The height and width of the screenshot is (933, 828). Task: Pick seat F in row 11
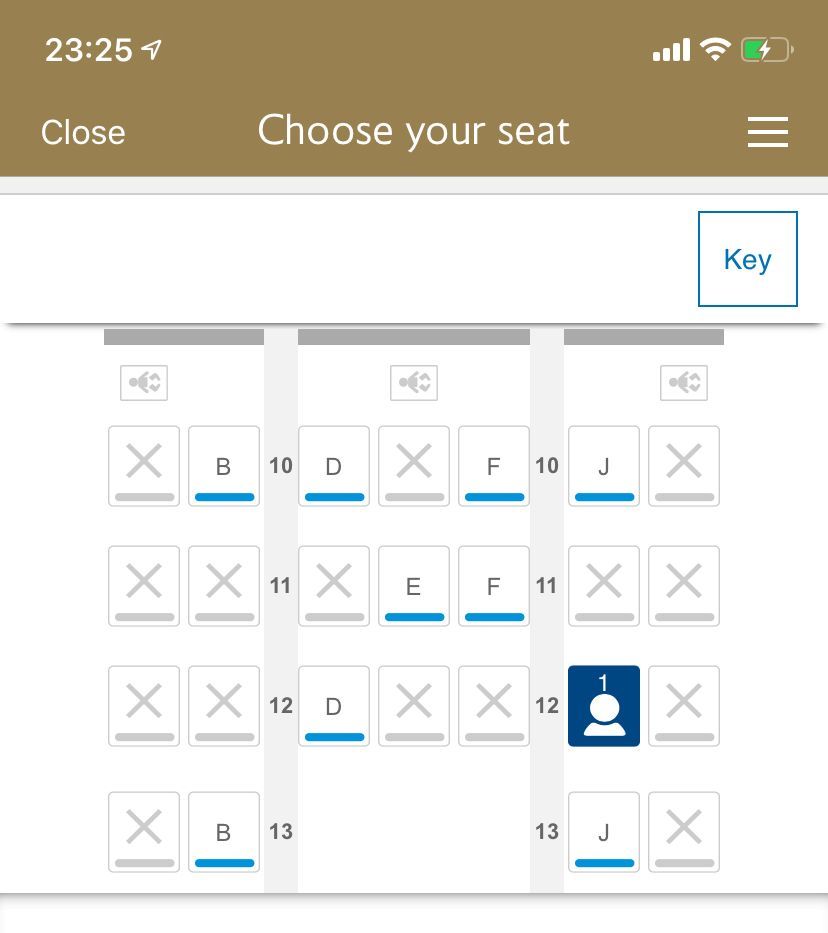point(494,586)
